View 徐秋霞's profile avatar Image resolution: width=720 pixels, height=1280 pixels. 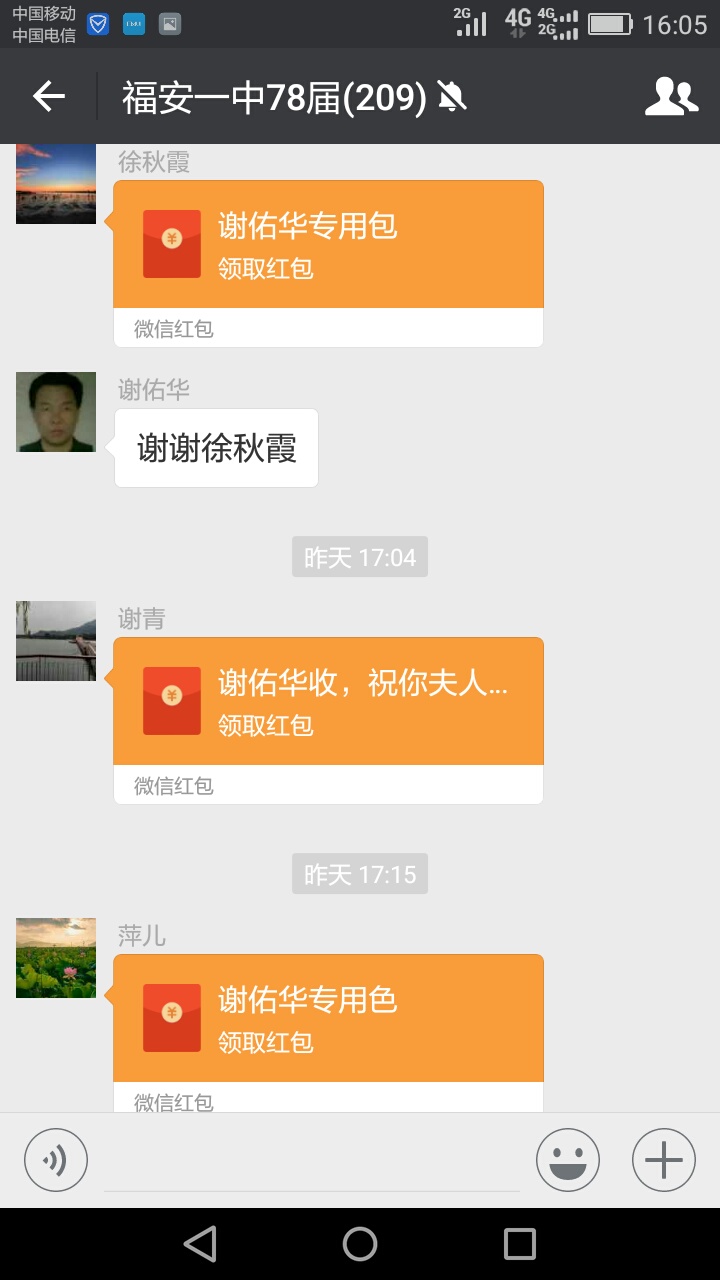56,184
